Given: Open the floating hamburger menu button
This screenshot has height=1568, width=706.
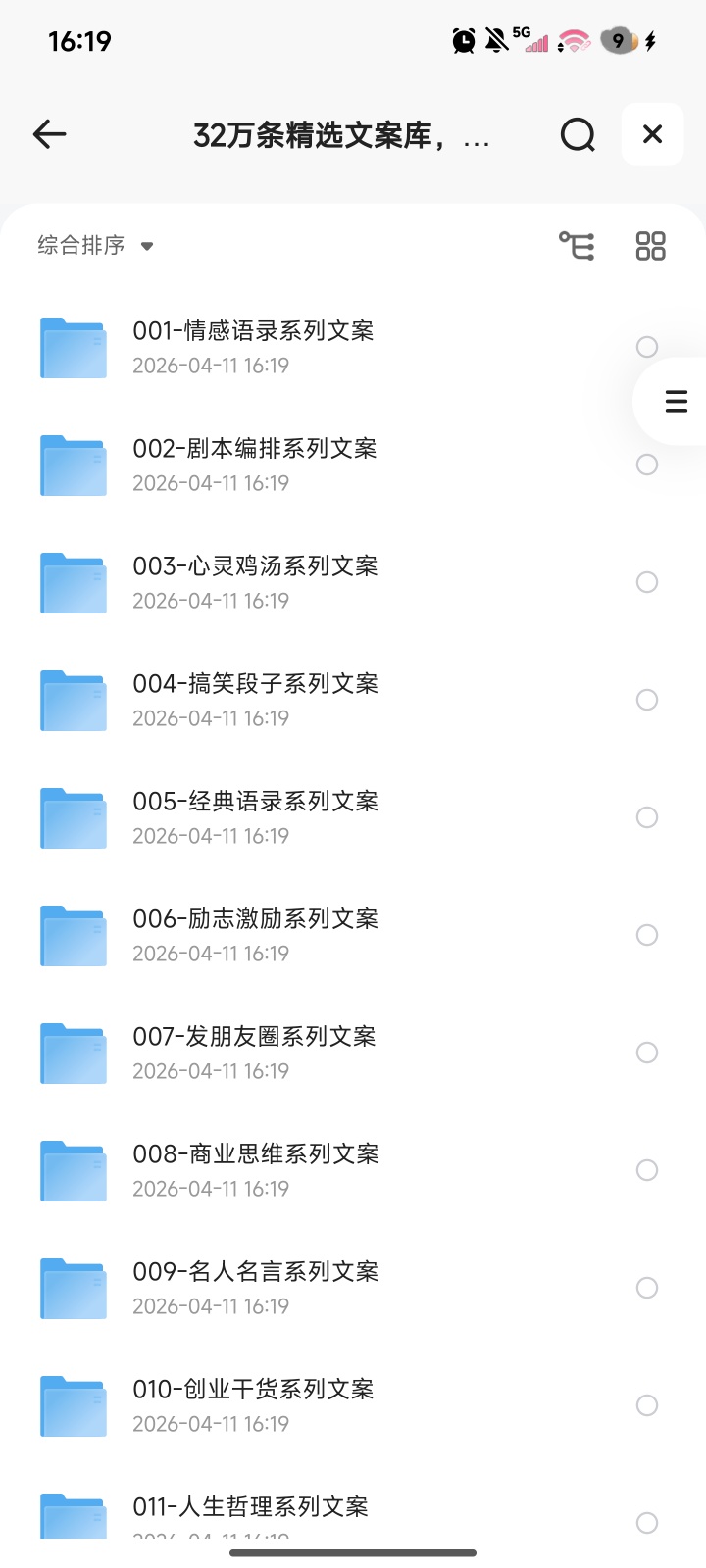Looking at the screenshot, I should click(677, 401).
